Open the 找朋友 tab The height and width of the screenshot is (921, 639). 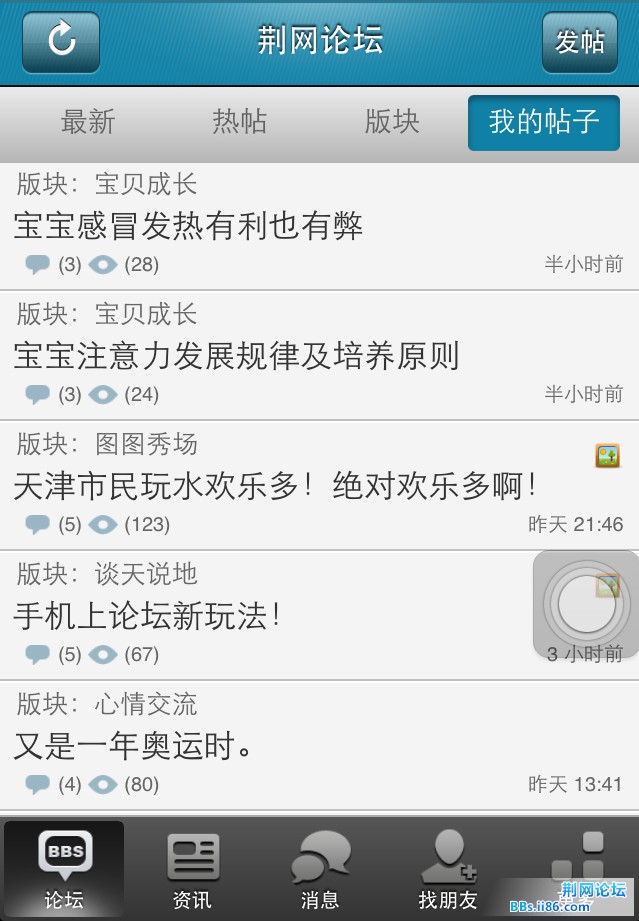pos(447,869)
